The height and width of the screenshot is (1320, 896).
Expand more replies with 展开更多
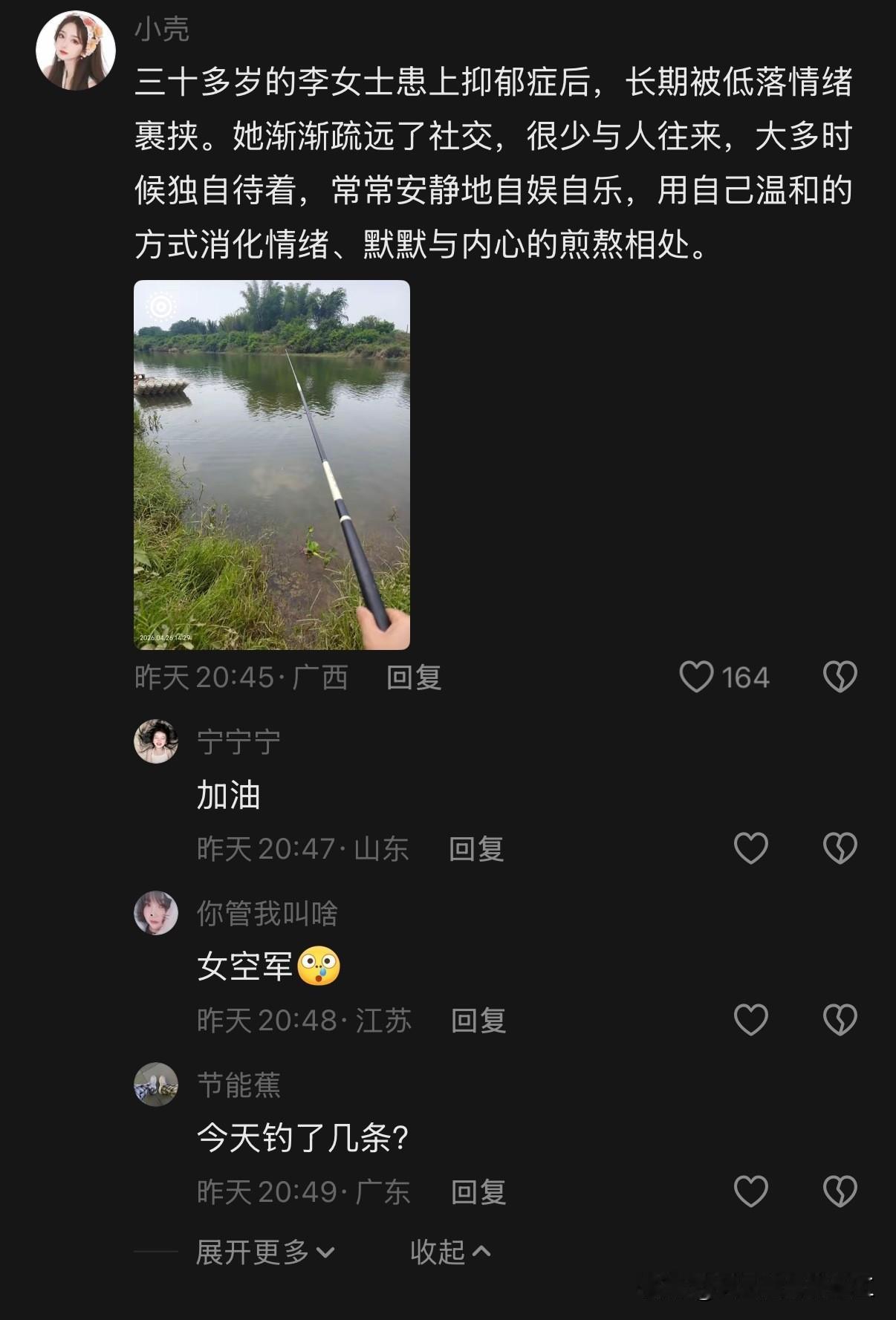pyautogui.click(x=266, y=1252)
